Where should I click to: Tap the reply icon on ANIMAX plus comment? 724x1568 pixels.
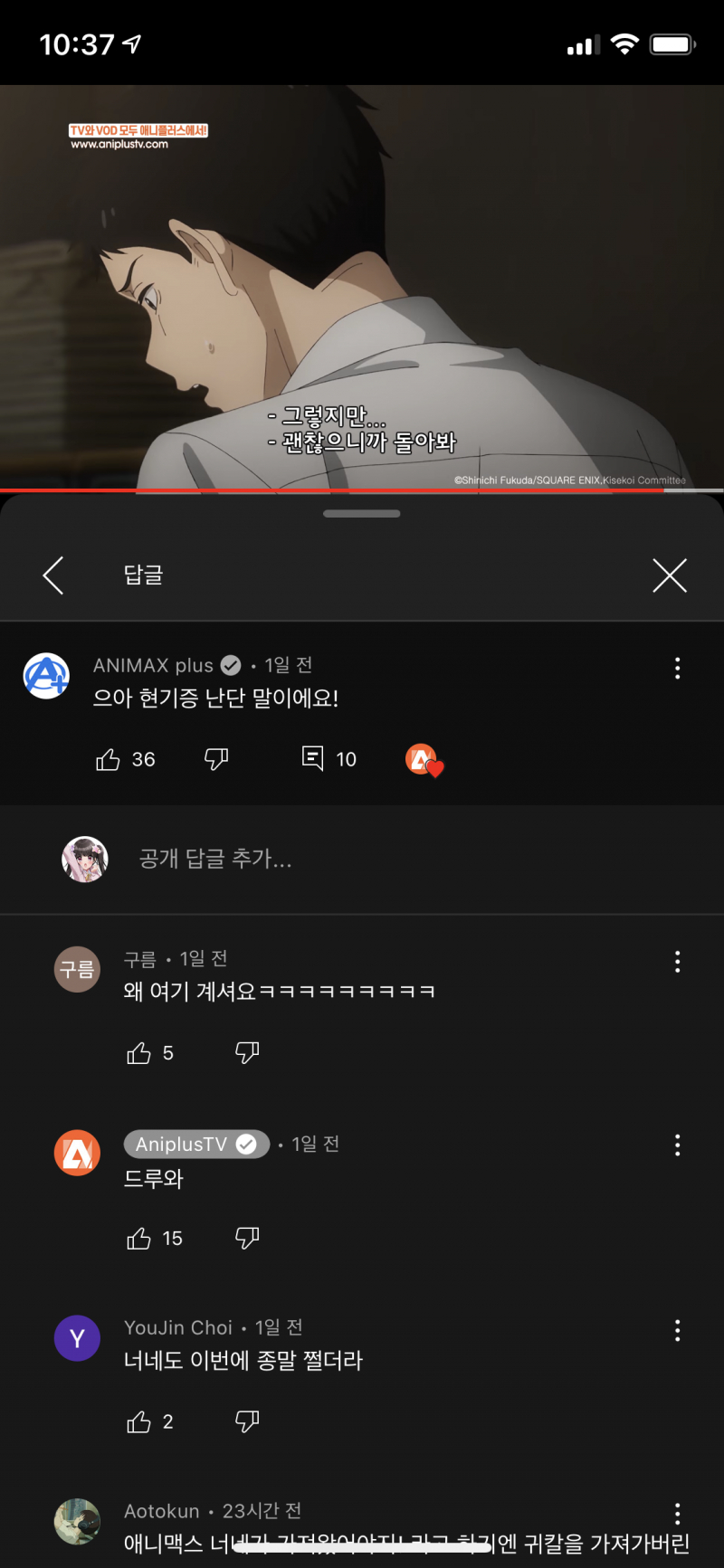click(312, 758)
